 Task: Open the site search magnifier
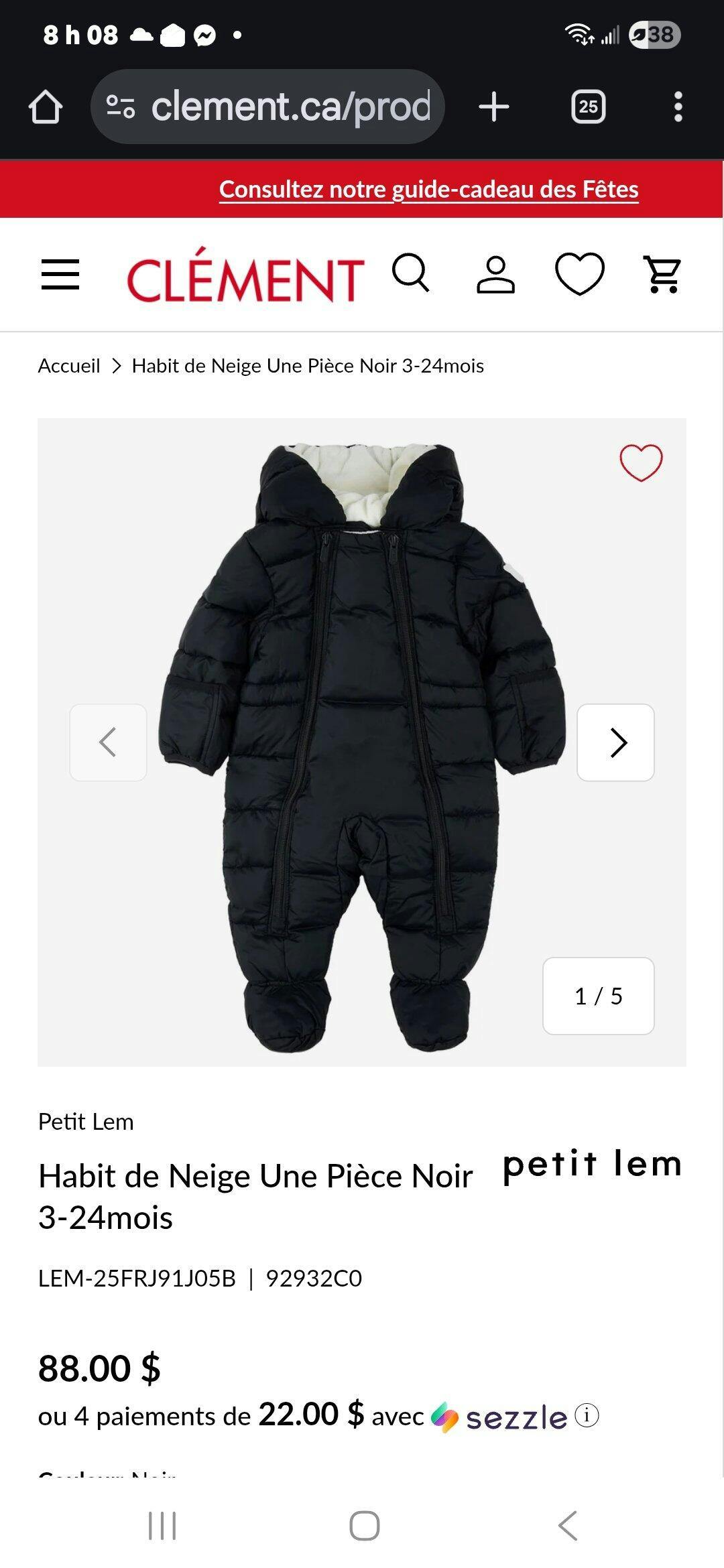[x=410, y=273]
